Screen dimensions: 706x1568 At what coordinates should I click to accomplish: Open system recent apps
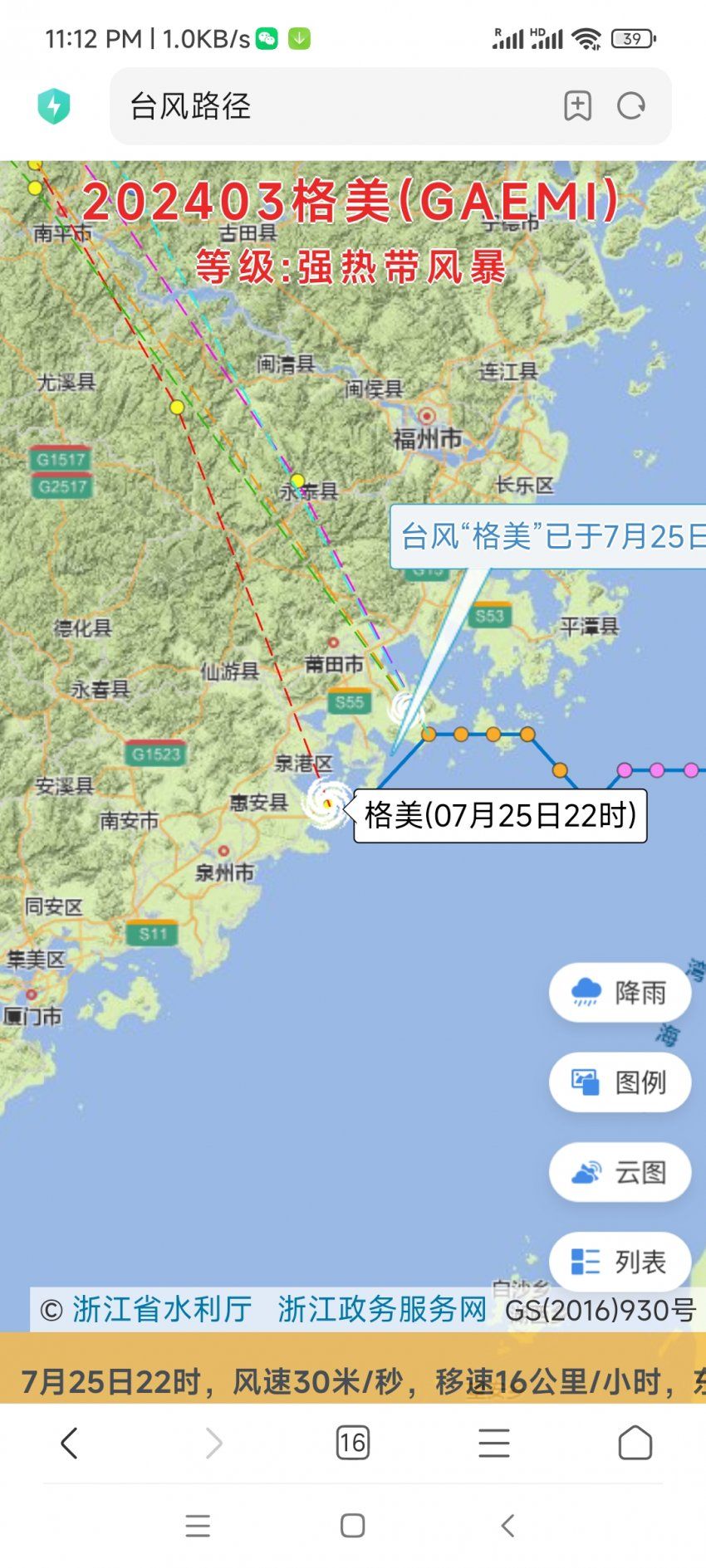click(x=198, y=1525)
